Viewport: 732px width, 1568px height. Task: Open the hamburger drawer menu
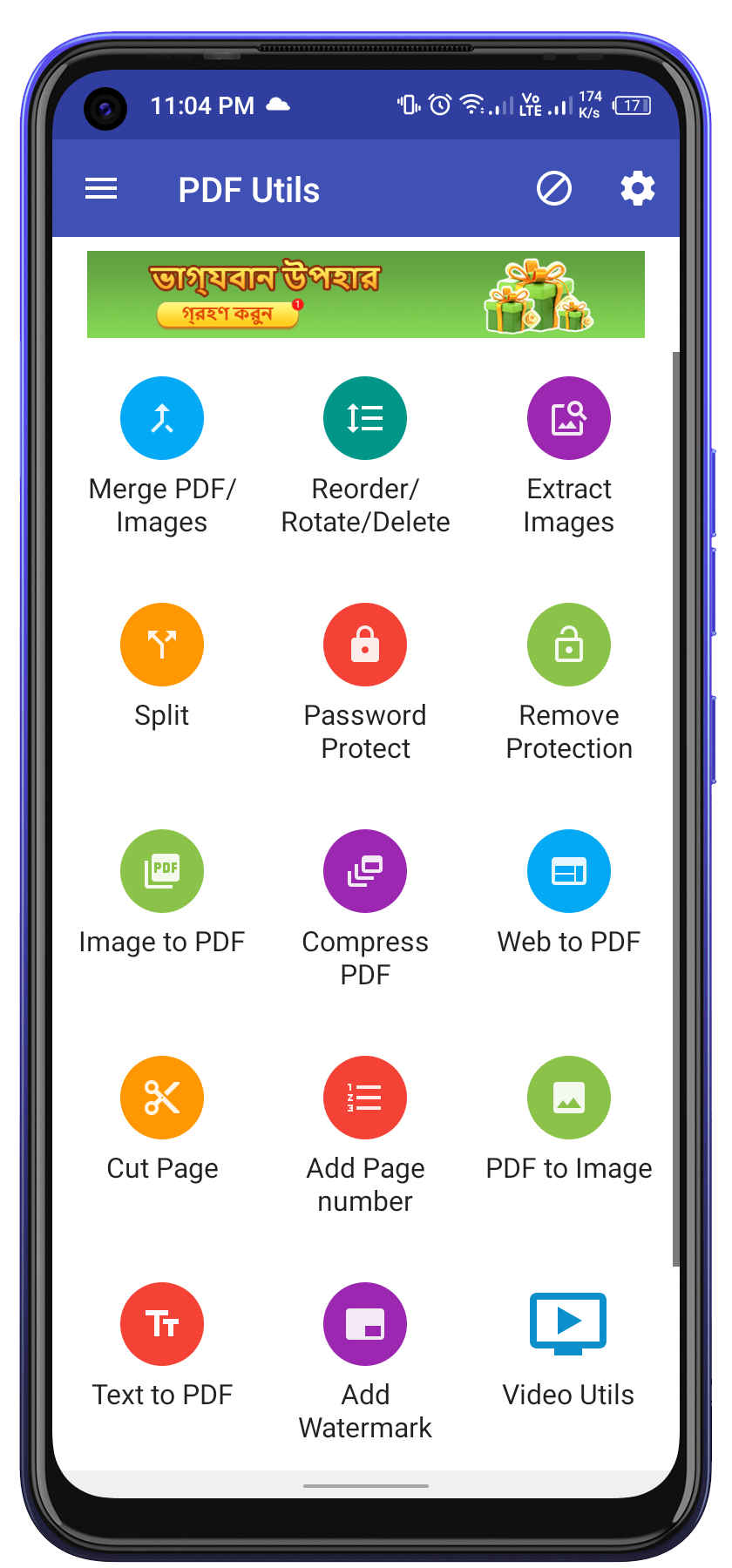(101, 189)
